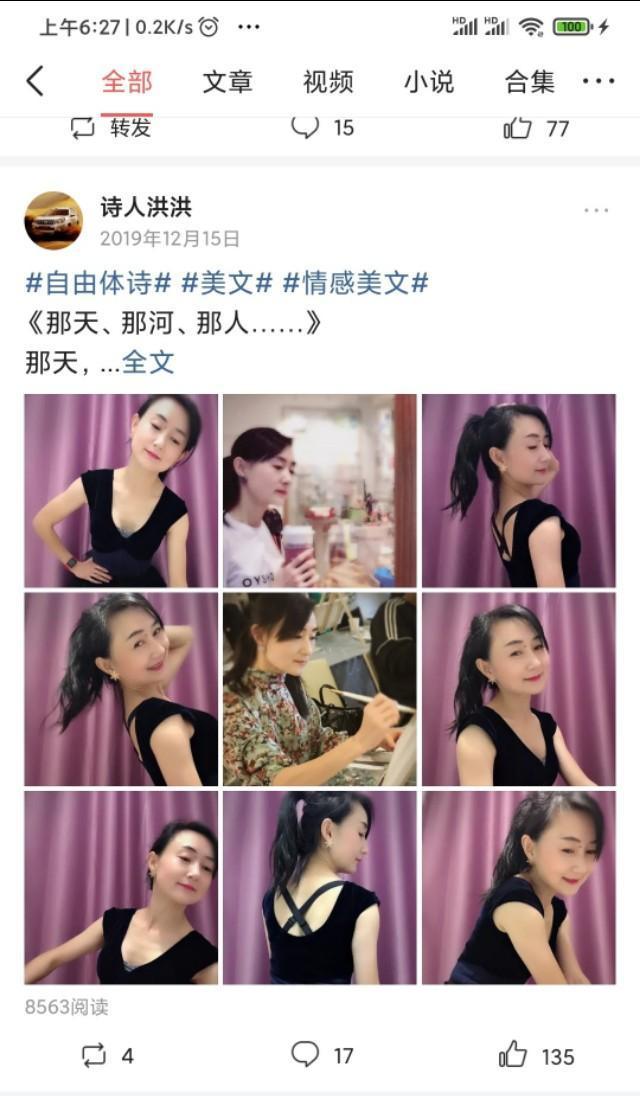
Task: Go back using the top-left arrow
Action: (x=36, y=81)
